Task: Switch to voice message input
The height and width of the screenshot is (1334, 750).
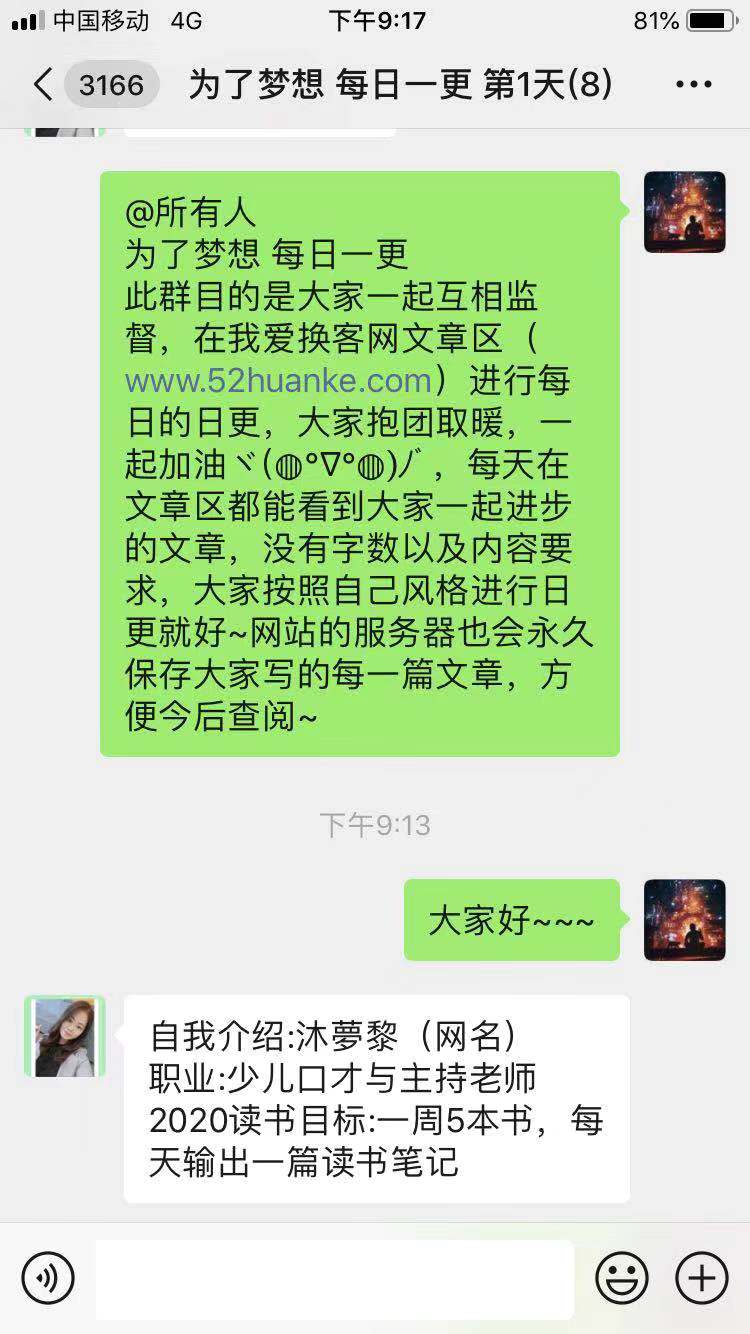Action: 48,1278
